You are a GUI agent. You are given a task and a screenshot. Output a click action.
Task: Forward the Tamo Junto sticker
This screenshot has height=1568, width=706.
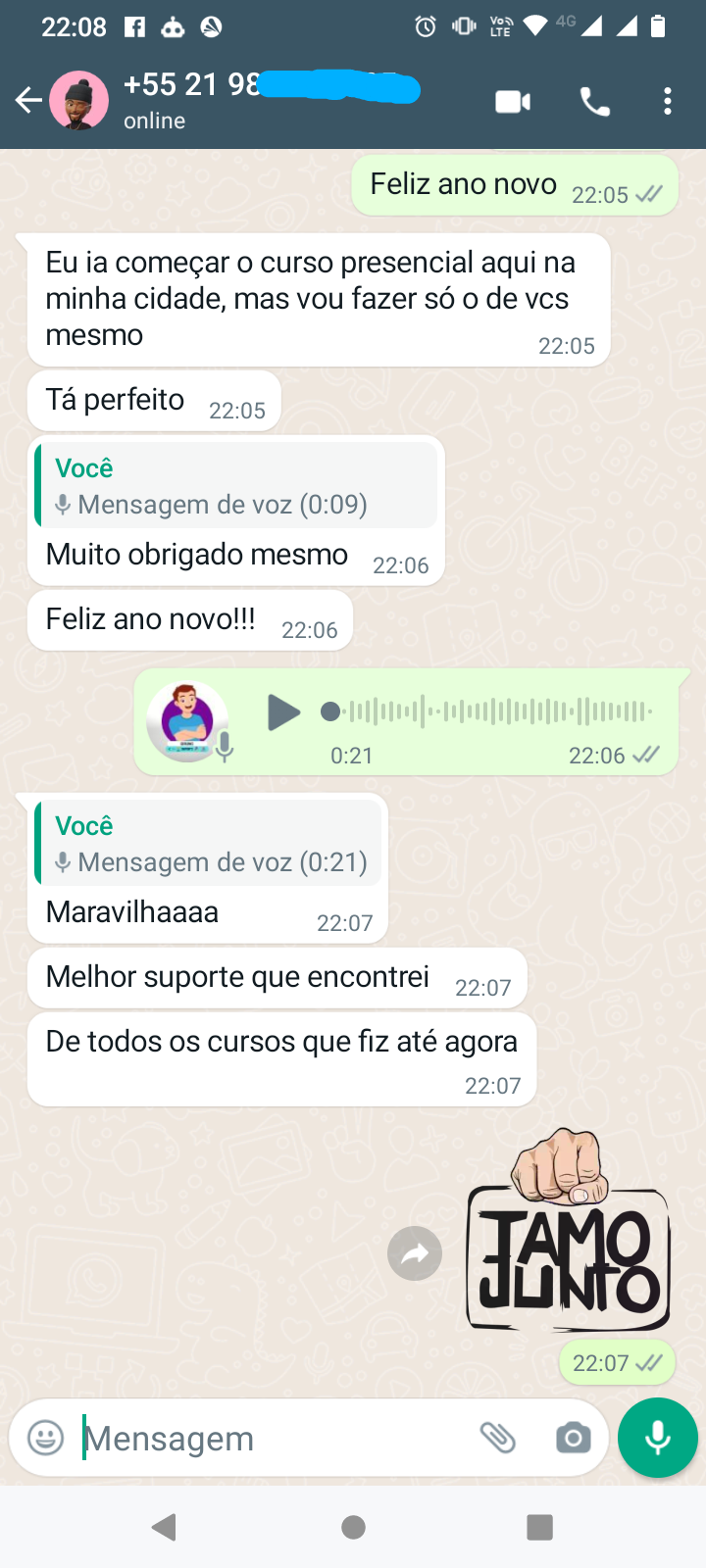pos(415,1253)
